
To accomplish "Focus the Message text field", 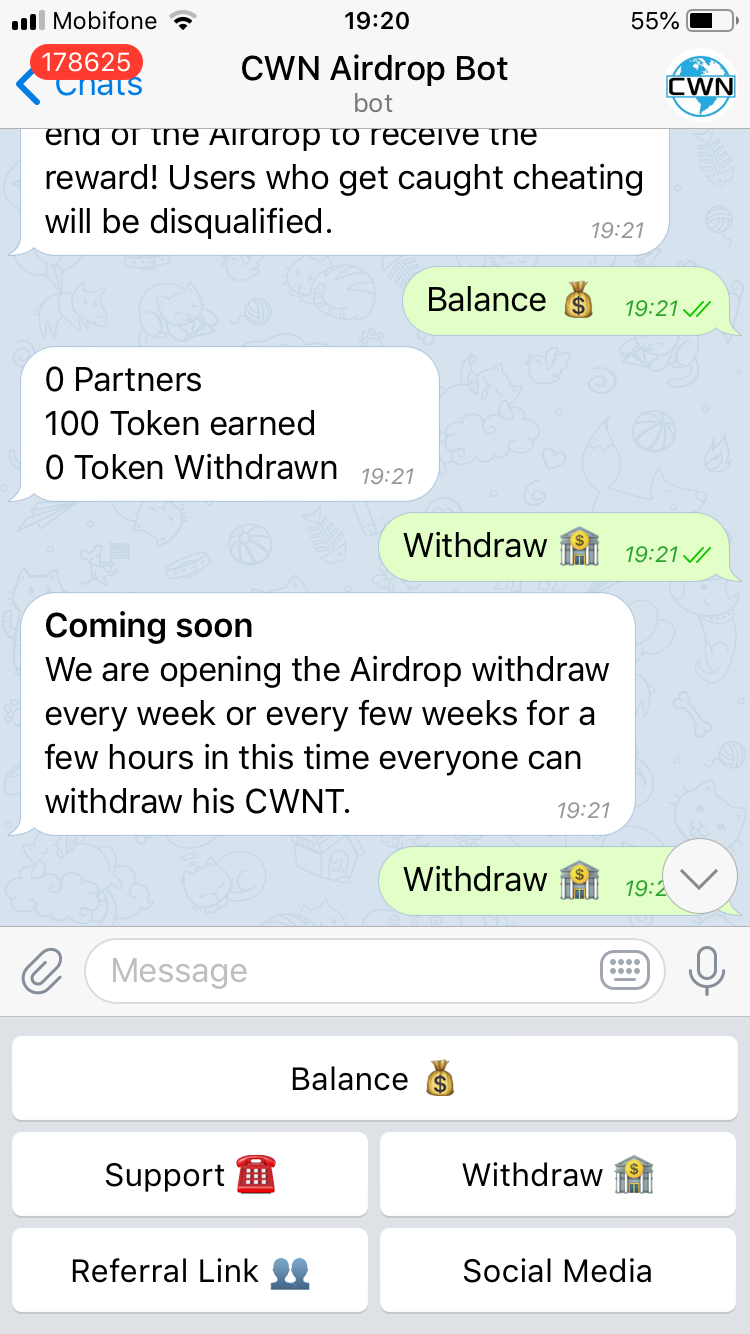I will 340,970.
